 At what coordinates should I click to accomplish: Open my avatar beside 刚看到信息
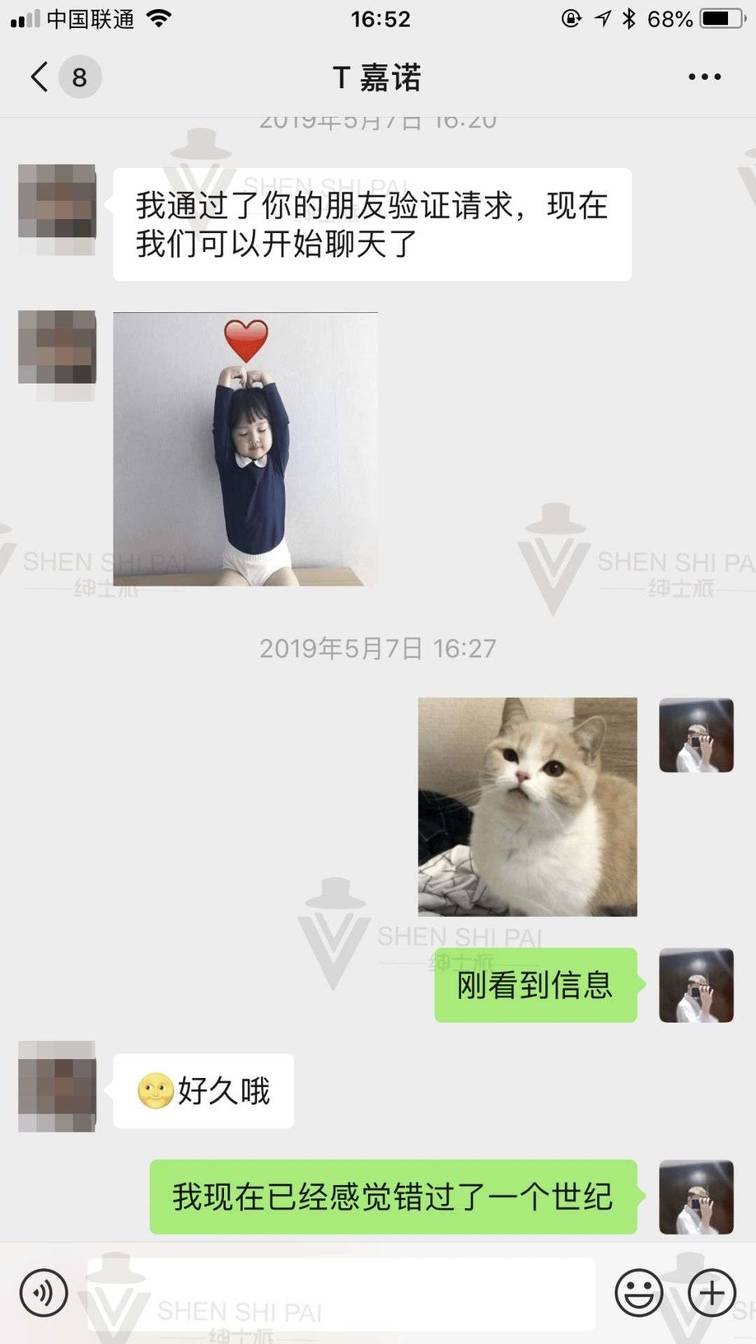[696, 985]
